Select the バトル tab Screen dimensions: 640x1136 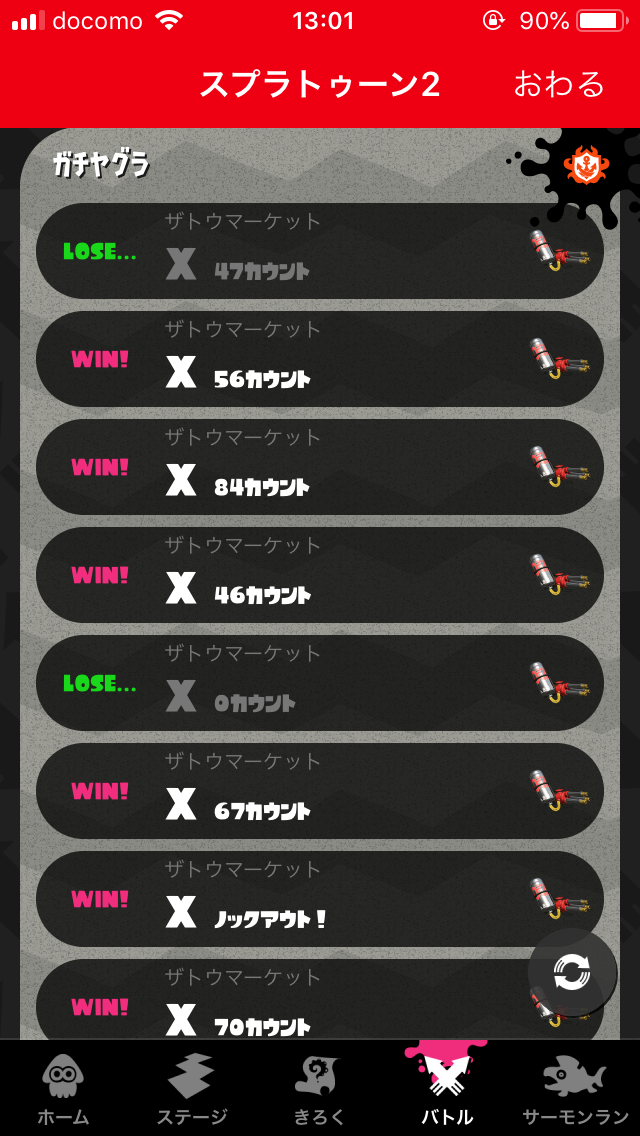(x=447, y=1090)
